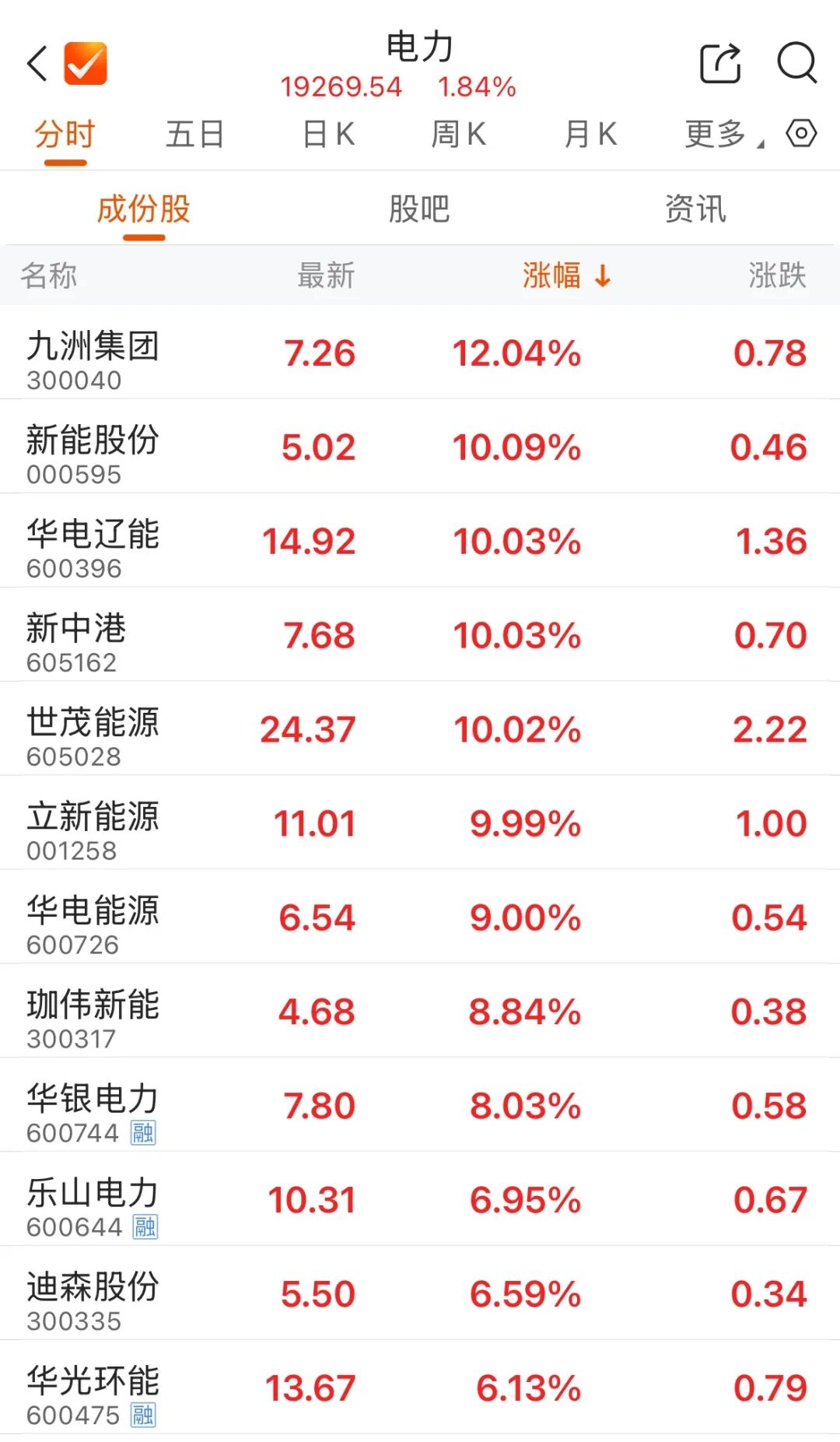Viewport: 840px width, 1442px height.
Task: View details for 乐山电力 600644
Action: pyautogui.click(x=420, y=1199)
